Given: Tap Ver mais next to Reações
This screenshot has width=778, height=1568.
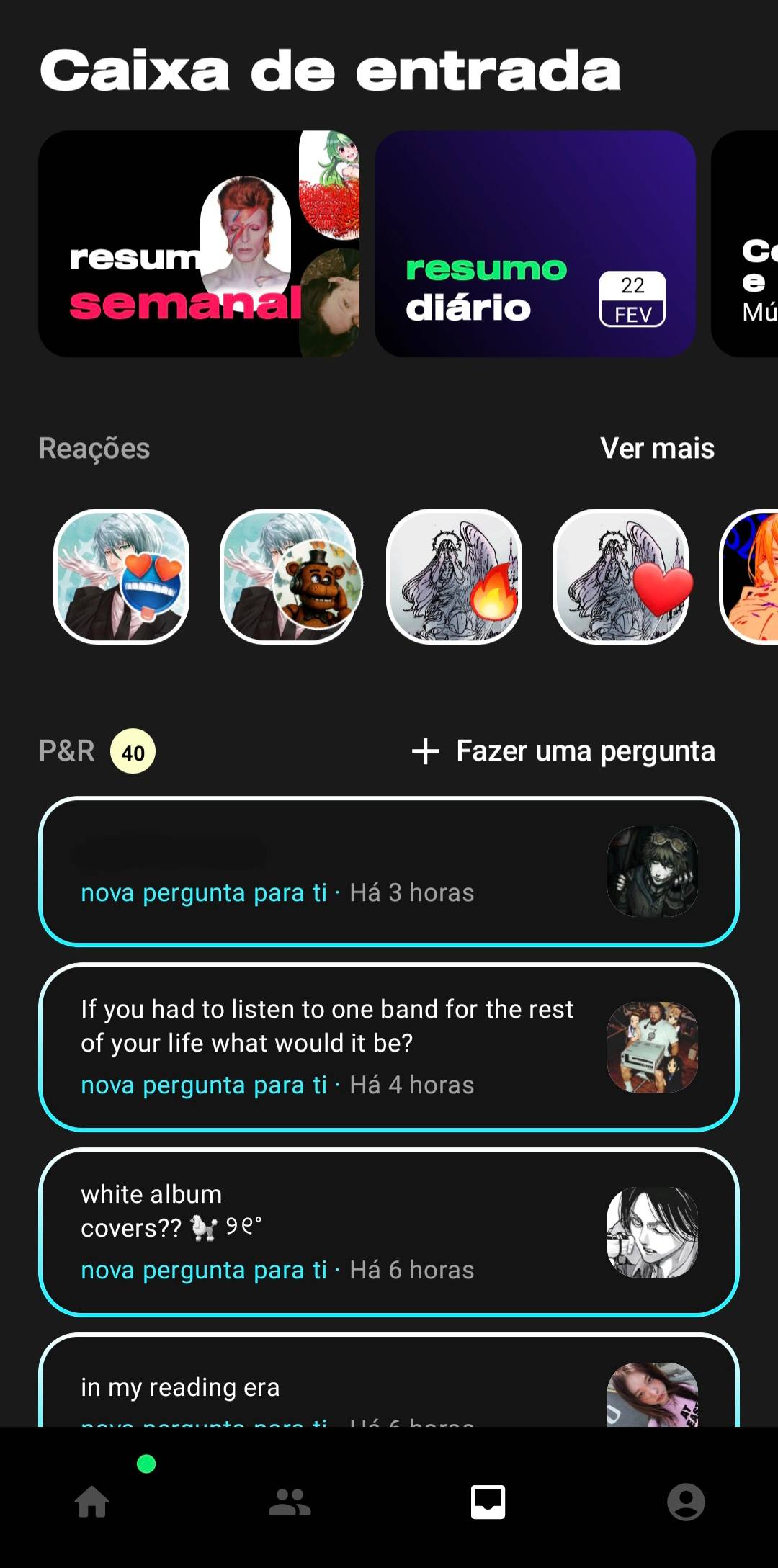Looking at the screenshot, I should [x=657, y=448].
